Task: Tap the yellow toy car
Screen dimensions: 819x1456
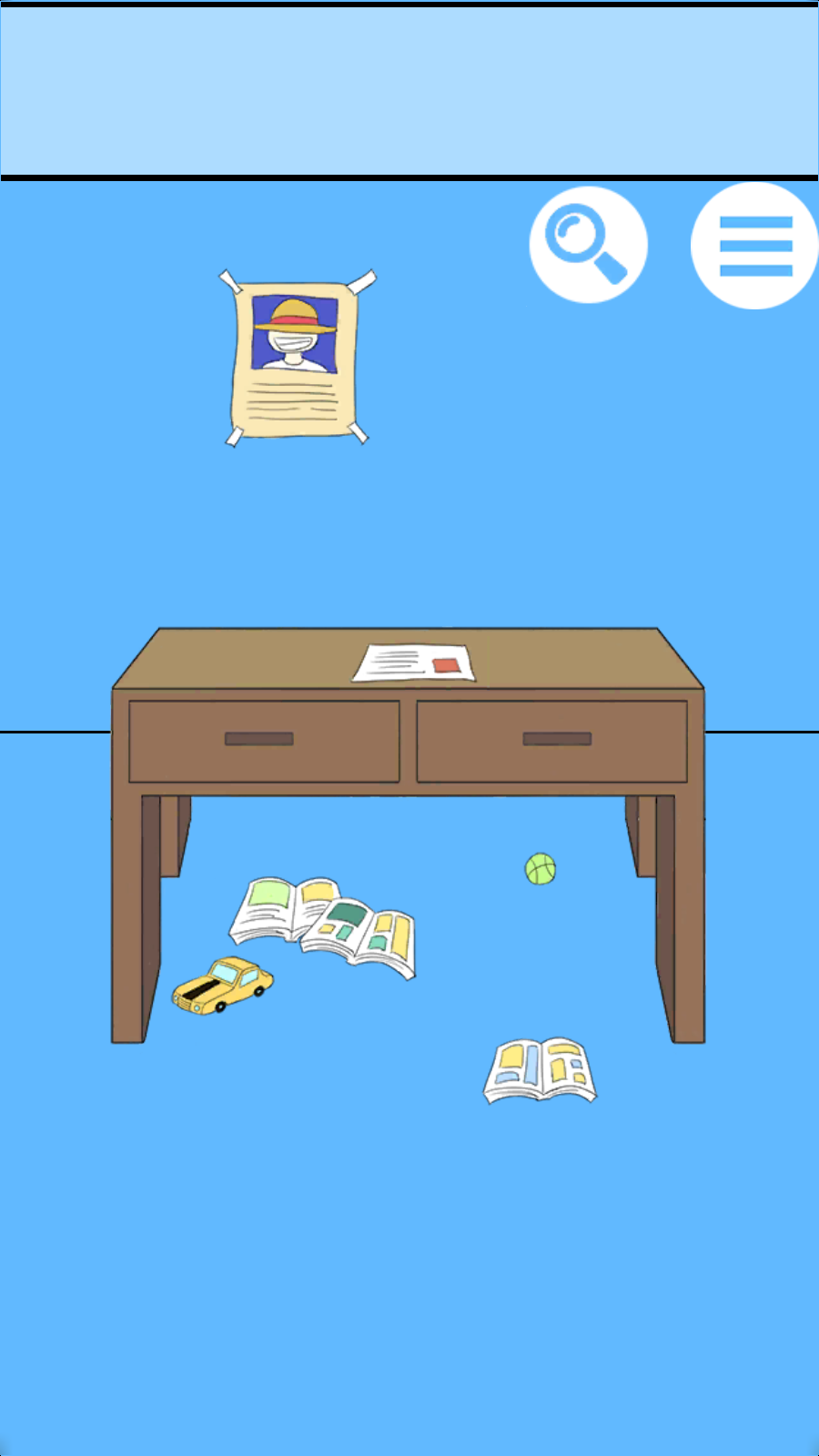Action: click(223, 986)
